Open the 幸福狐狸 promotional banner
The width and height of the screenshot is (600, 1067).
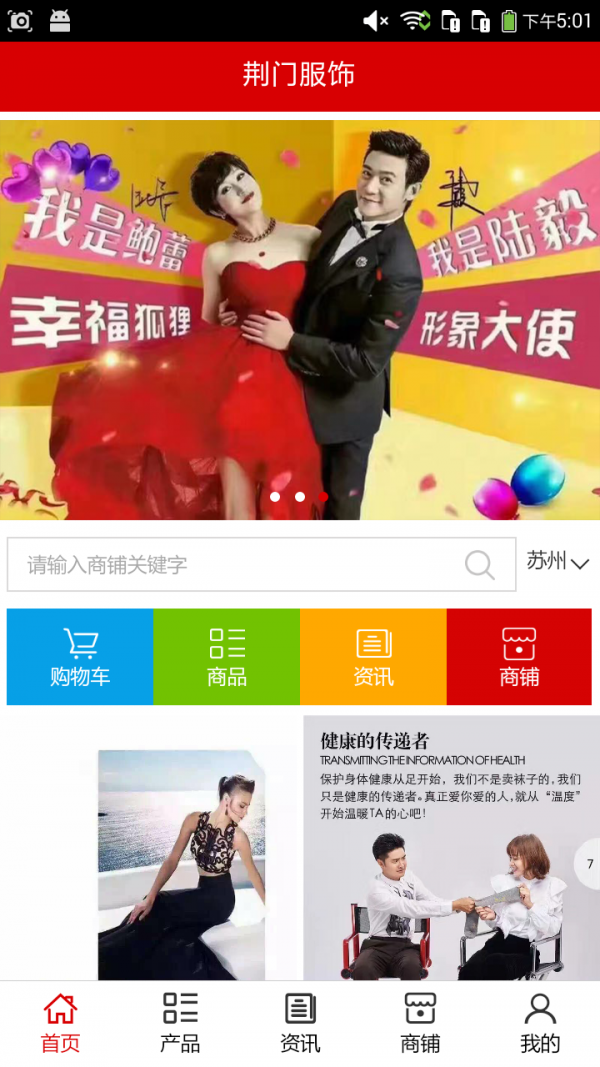coord(300,320)
